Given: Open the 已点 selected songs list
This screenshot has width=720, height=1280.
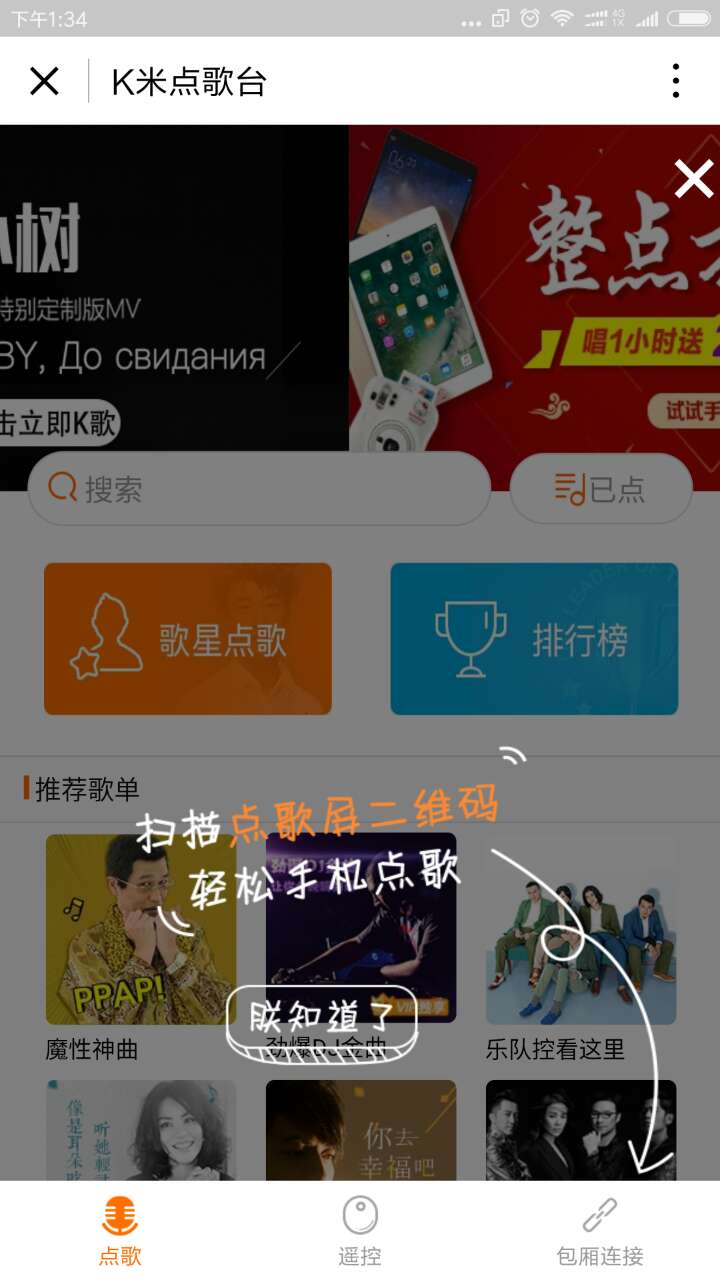Looking at the screenshot, I should point(600,489).
